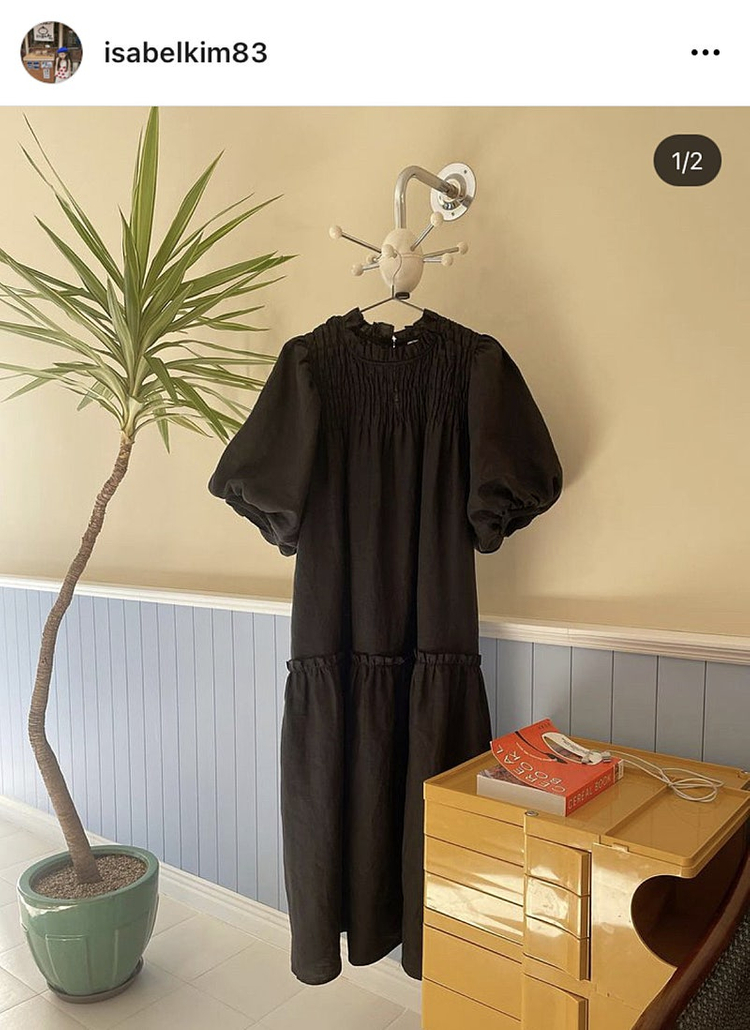The height and width of the screenshot is (1030, 750).
Task: Open the isabelkim83 username link
Action: point(185,53)
